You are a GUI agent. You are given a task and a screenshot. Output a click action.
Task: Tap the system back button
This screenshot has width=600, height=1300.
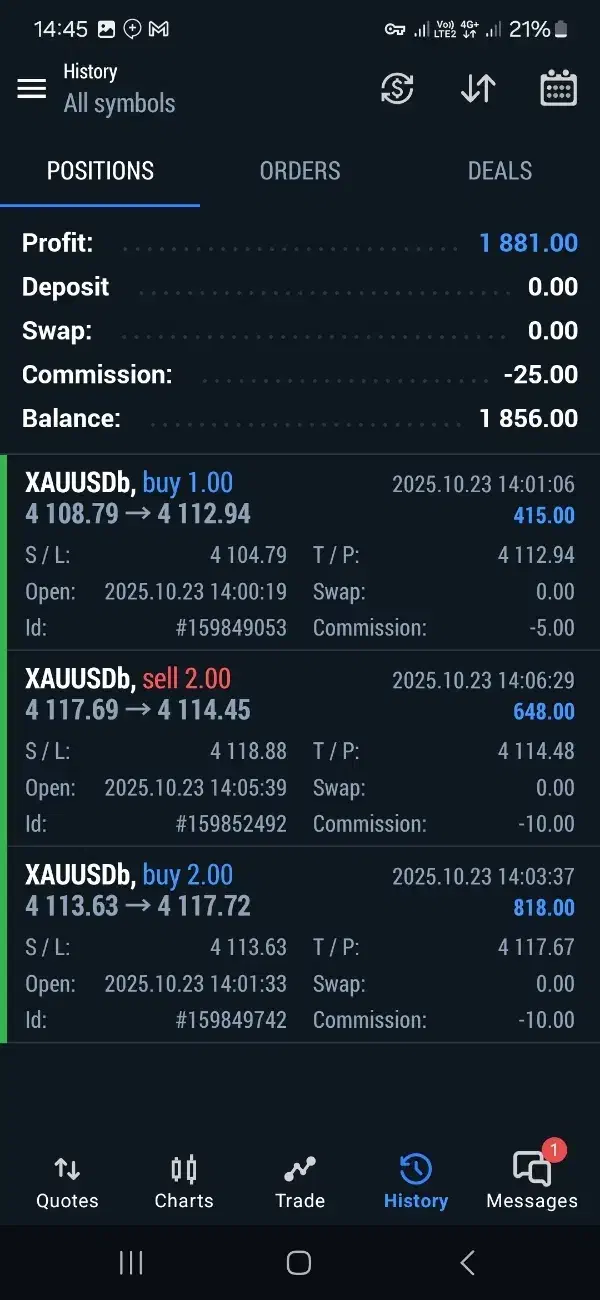pyautogui.click(x=467, y=1263)
